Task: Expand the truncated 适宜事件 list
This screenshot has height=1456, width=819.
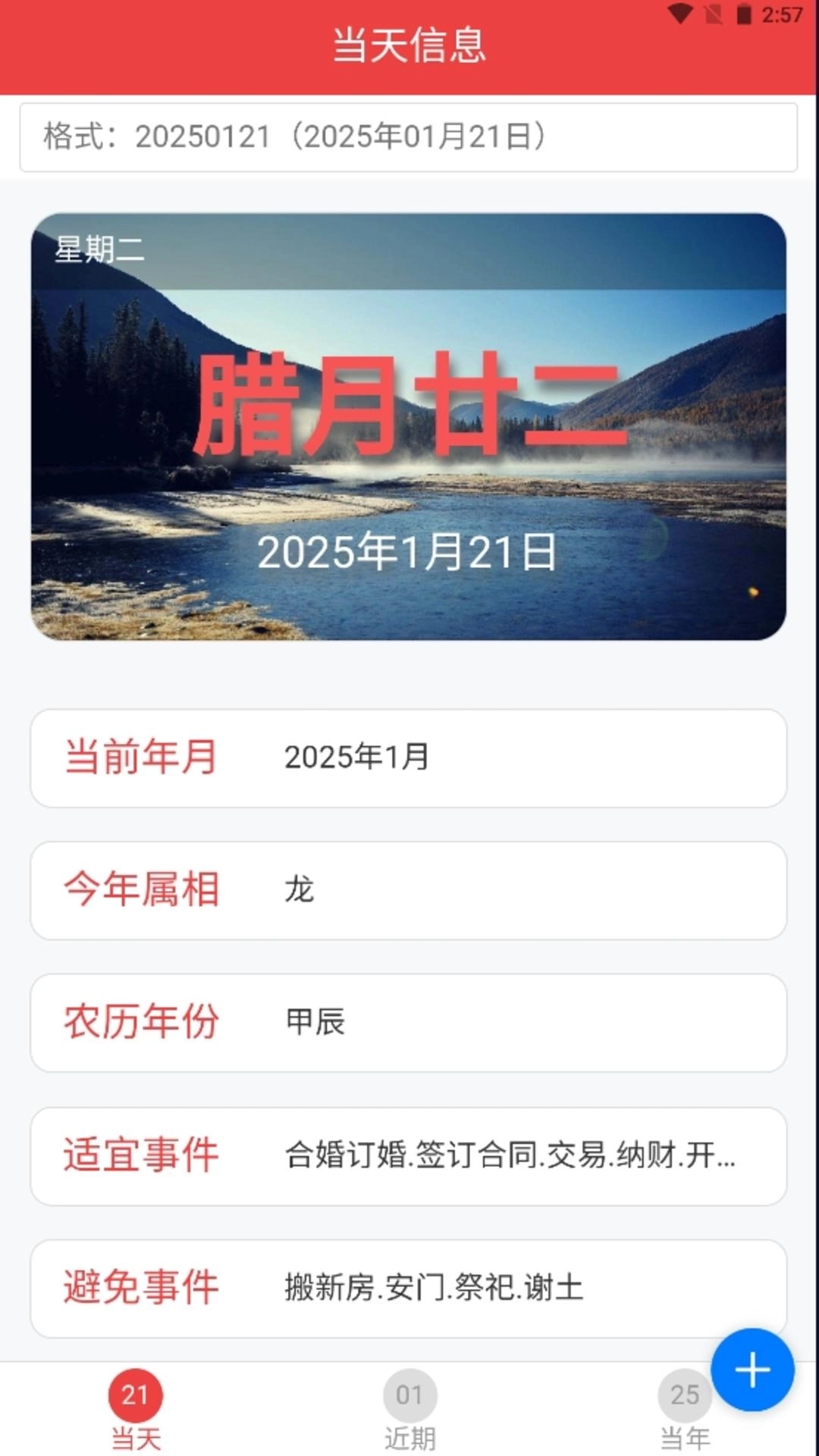Action: pyautogui.click(x=409, y=1153)
